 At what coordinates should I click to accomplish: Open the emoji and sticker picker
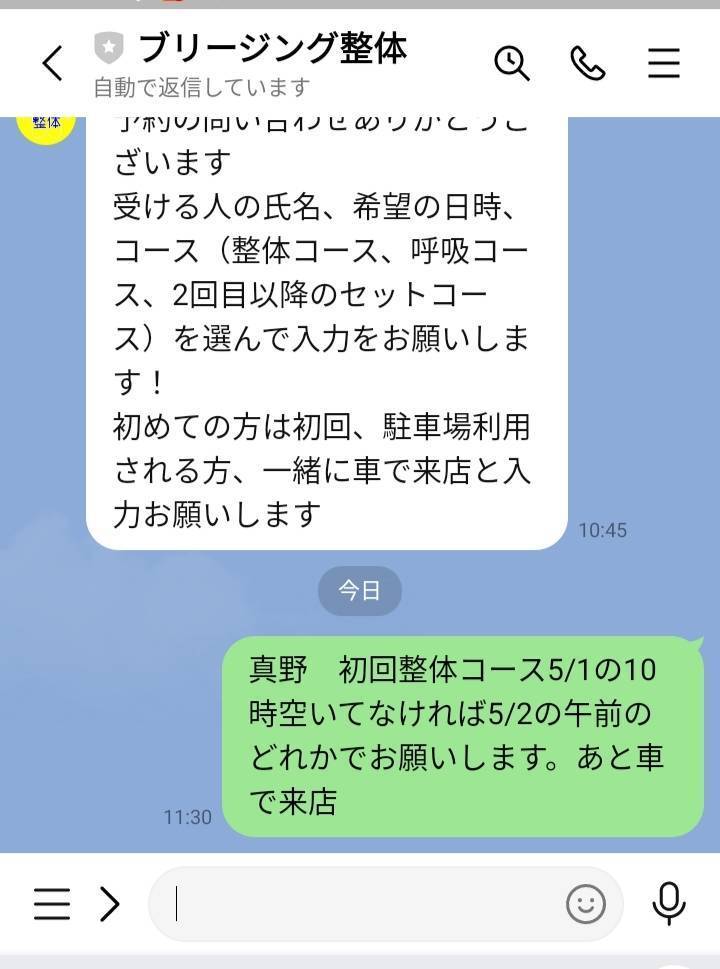pos(586,904)
